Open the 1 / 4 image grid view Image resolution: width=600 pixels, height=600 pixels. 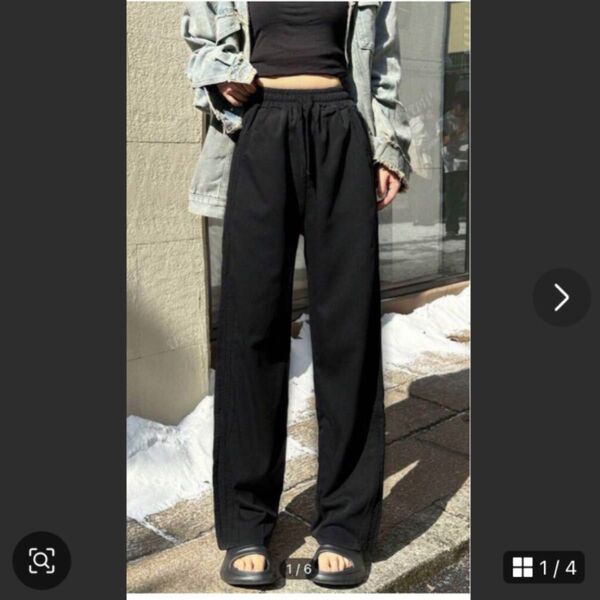pos(544,567)
